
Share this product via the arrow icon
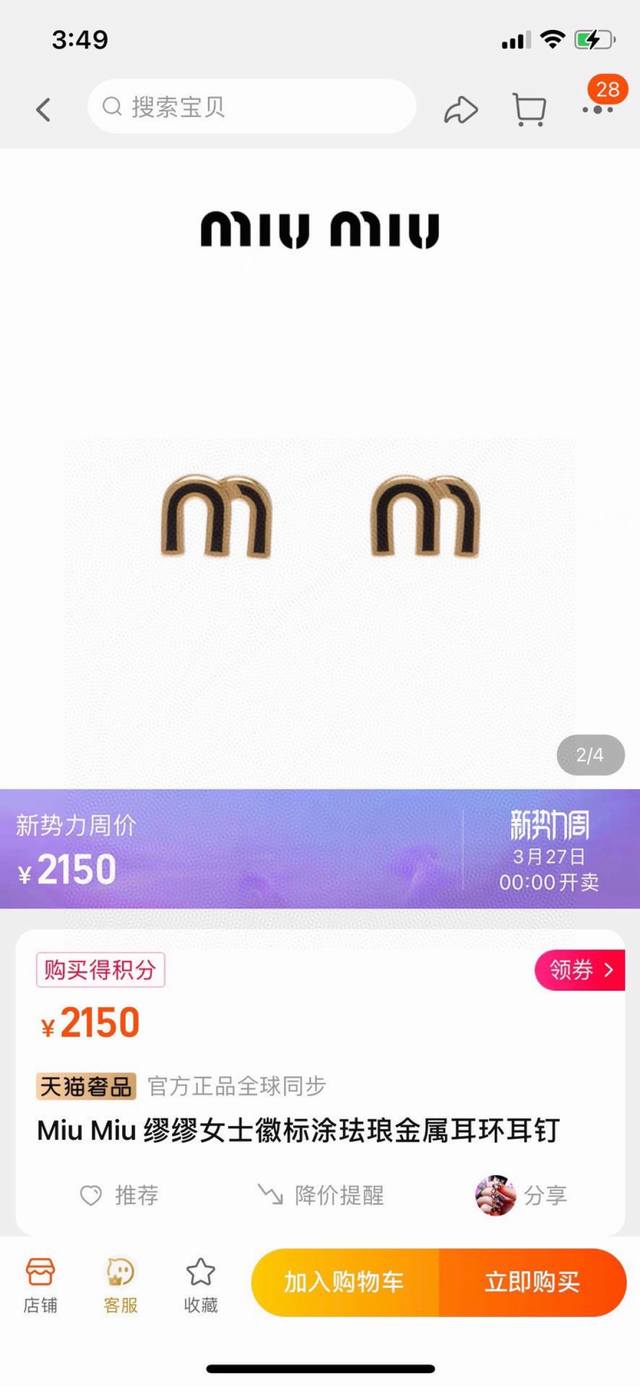tap(461, 109)
